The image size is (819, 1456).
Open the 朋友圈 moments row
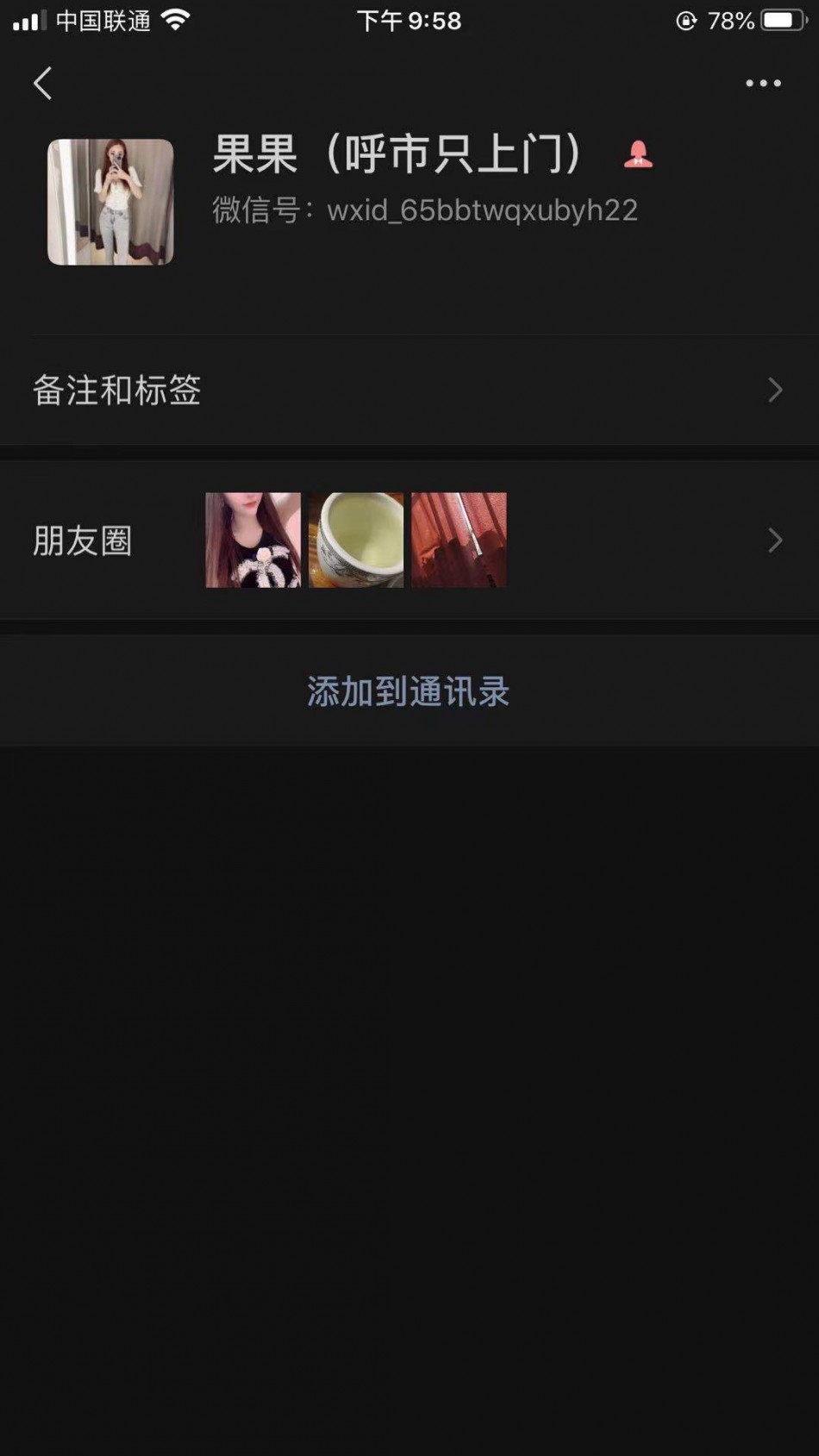pos(409,541)
